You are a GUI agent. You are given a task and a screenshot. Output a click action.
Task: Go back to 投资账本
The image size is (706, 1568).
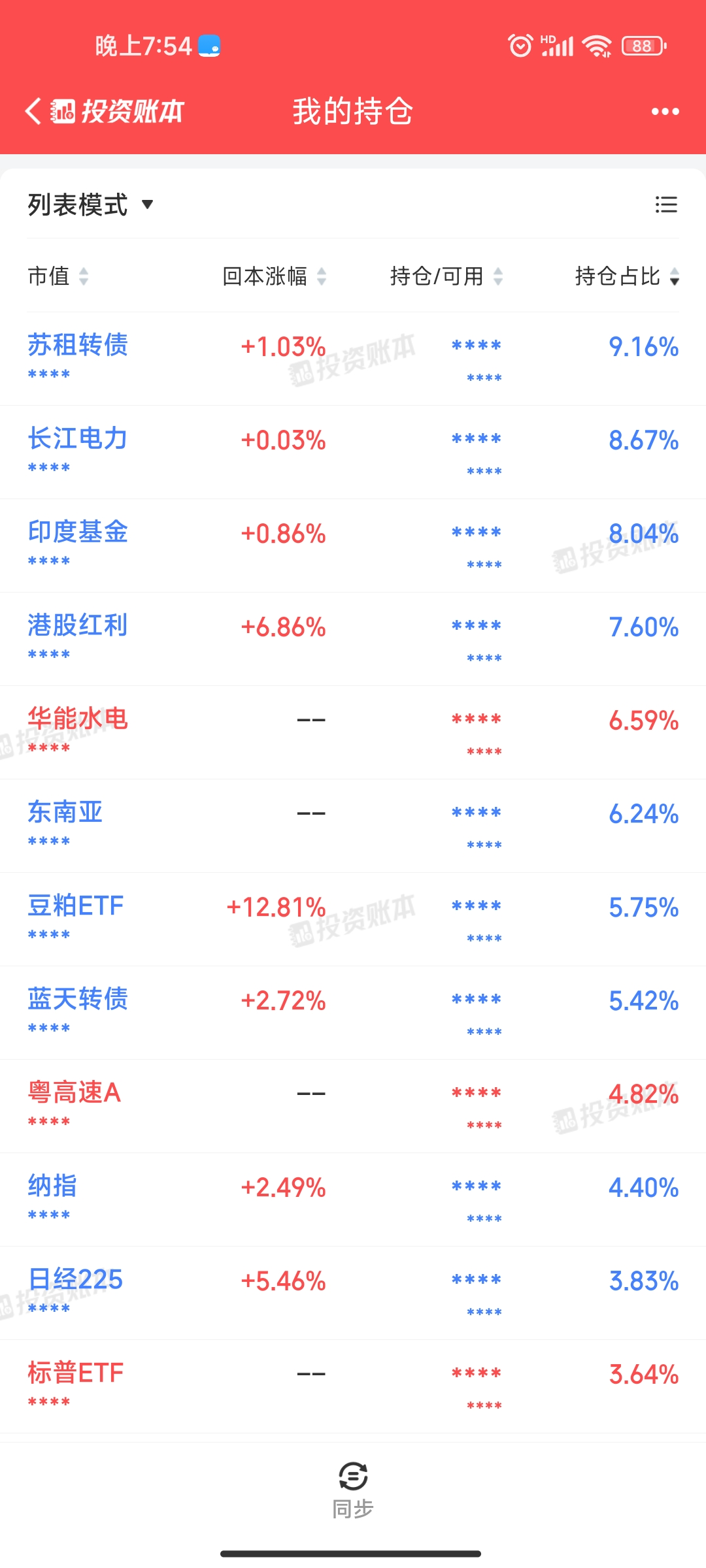coord(105,111)
